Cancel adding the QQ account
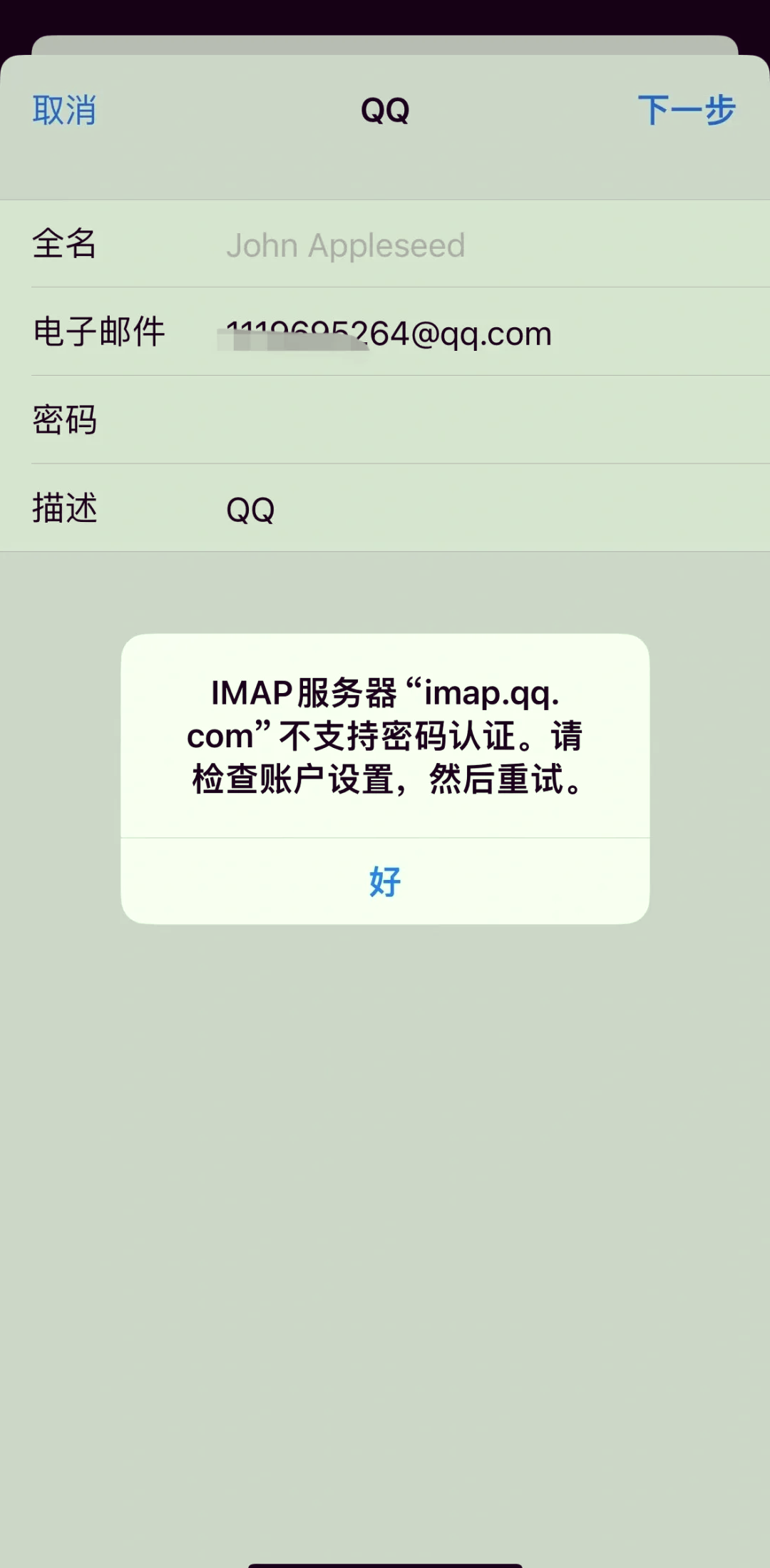This screenshot has width=770, height=1568. click(x=64, y=111)
